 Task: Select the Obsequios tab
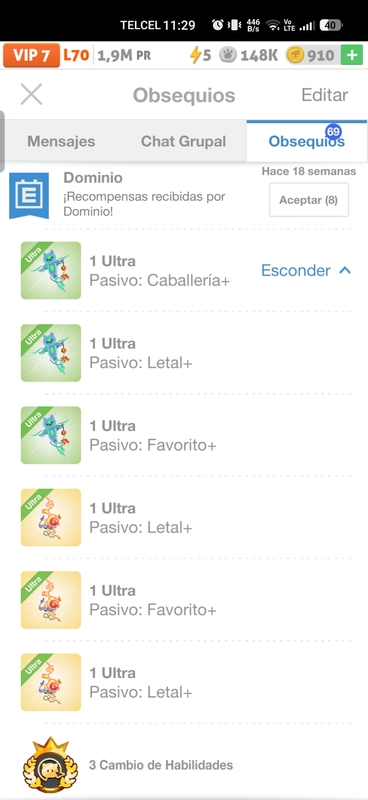(x=307, y=141)
